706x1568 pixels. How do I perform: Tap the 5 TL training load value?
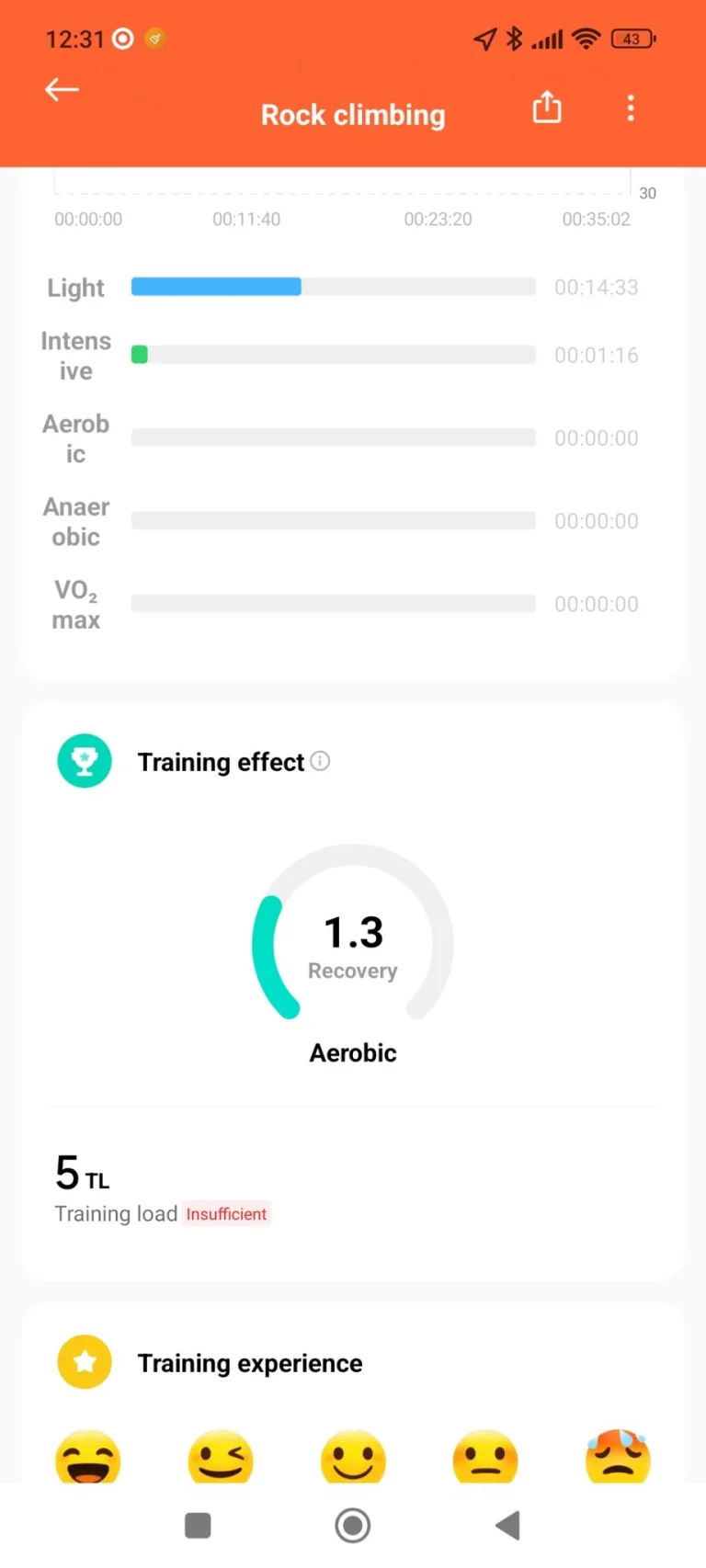tap(81, 1173)
